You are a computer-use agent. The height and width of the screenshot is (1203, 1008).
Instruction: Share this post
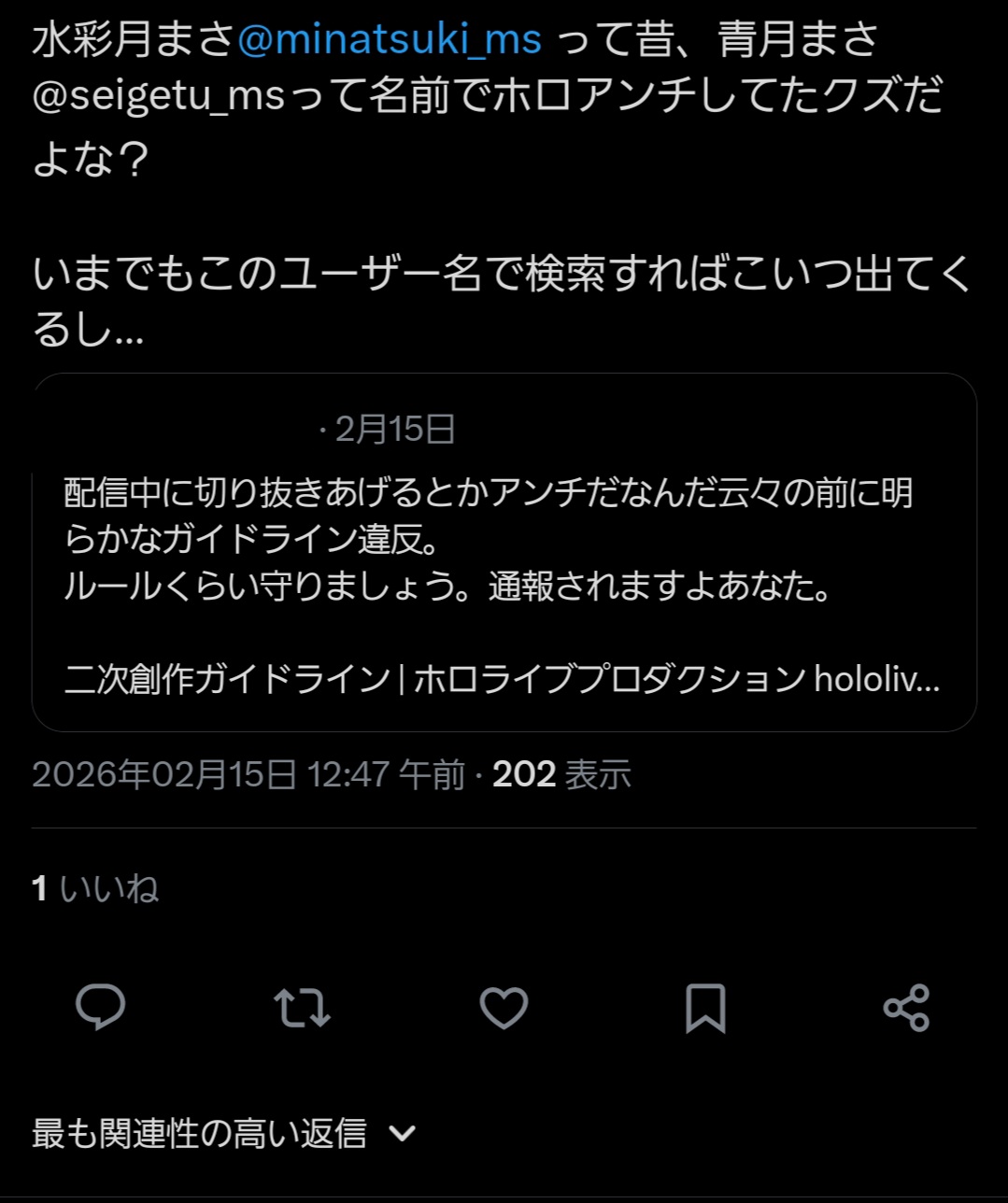906,1007
